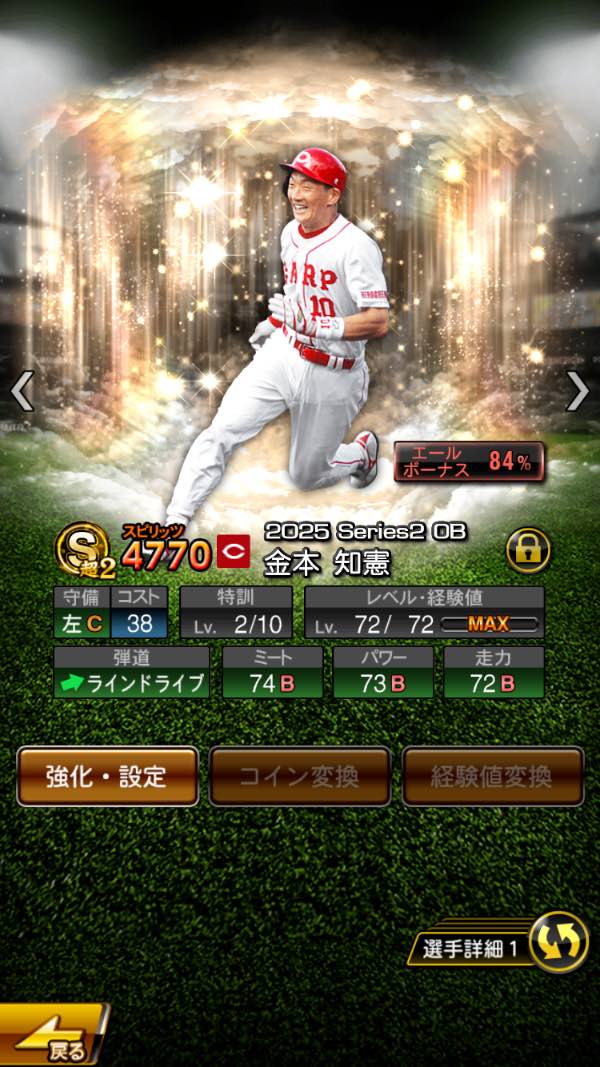Screen dimensions: 600x1067
Task: Open 強化・設定 menu
Action: tap(107, 776)
